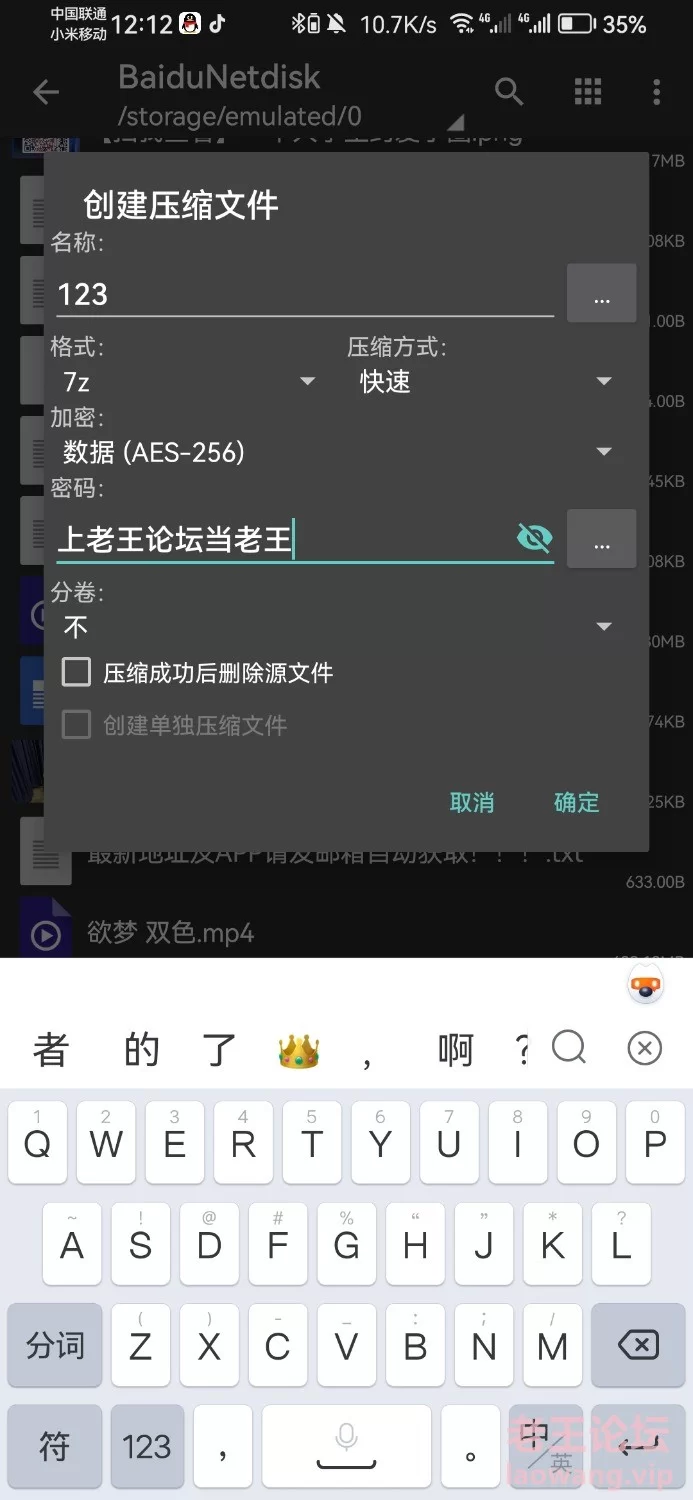Tap the 密码 password input field
The height and width of the screenshot is (1500, 693).
click(x=280, y=540)
